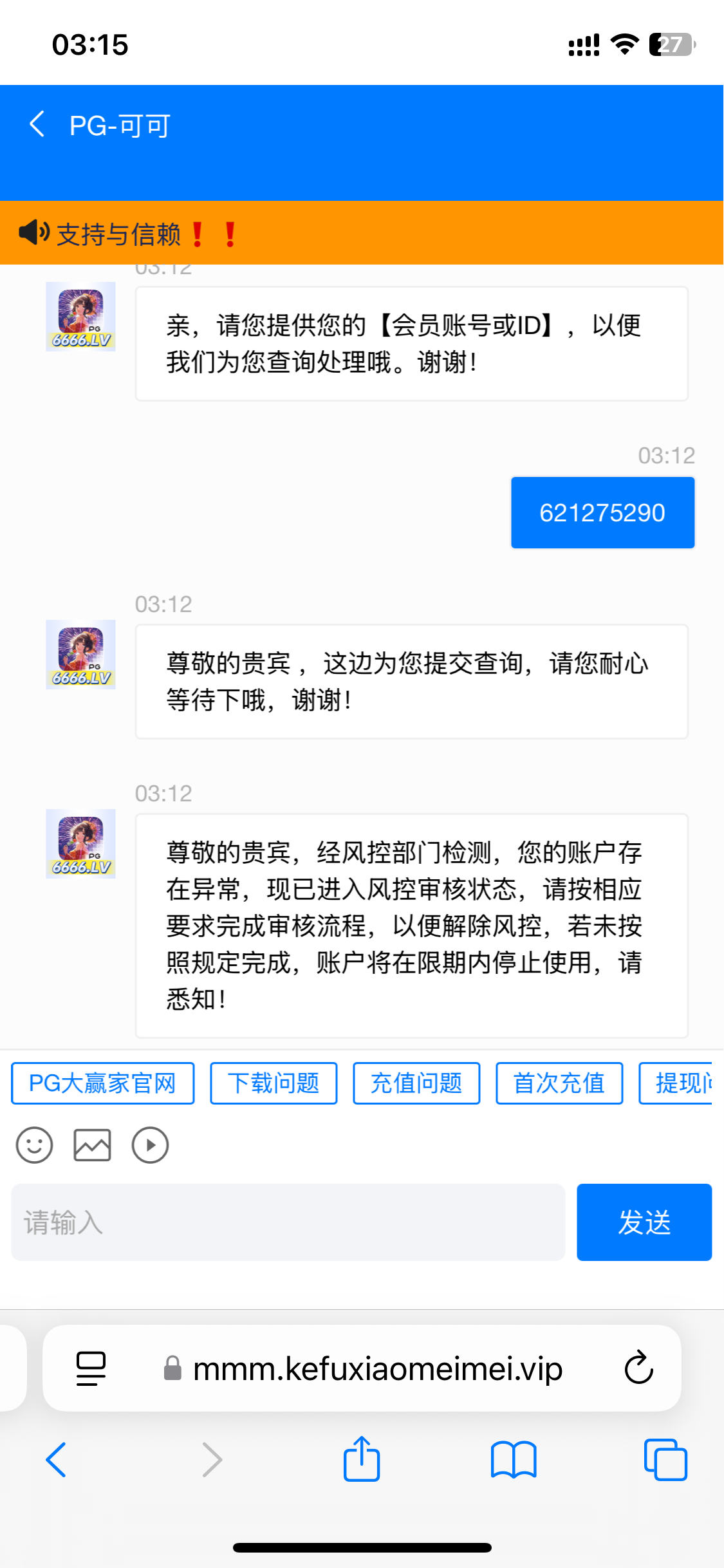Reload the page via refresh icon

pos(638,1368)
